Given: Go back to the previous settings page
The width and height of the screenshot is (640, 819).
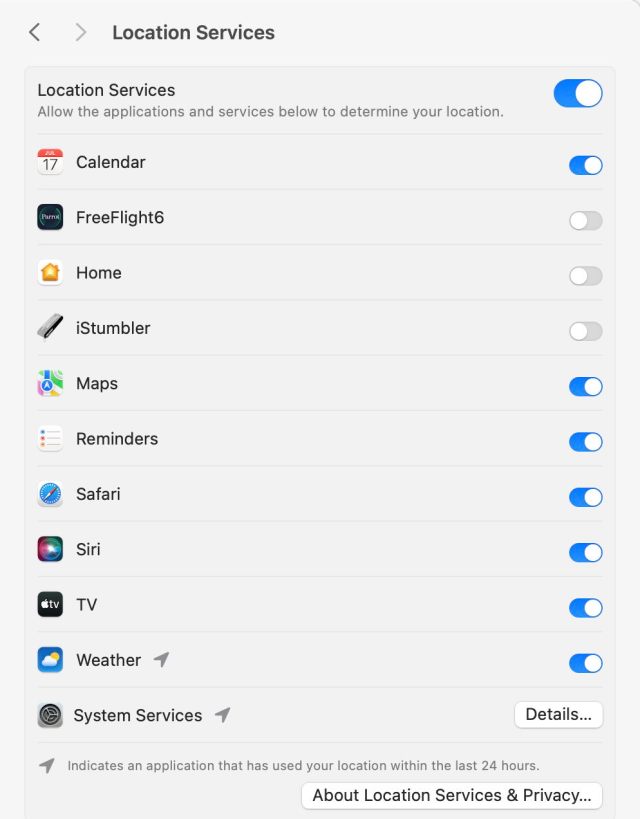Looking at the screenshot, I should click(x=35, y=32).
